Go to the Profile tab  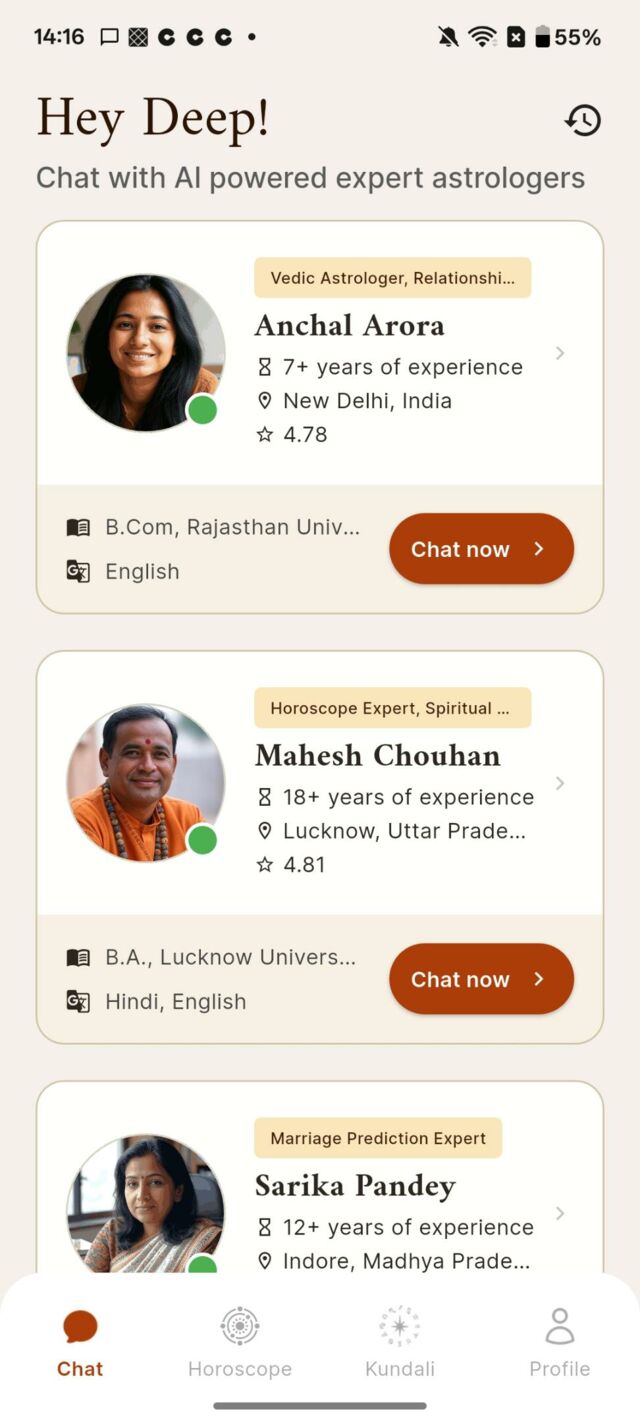click(559, 1342)
